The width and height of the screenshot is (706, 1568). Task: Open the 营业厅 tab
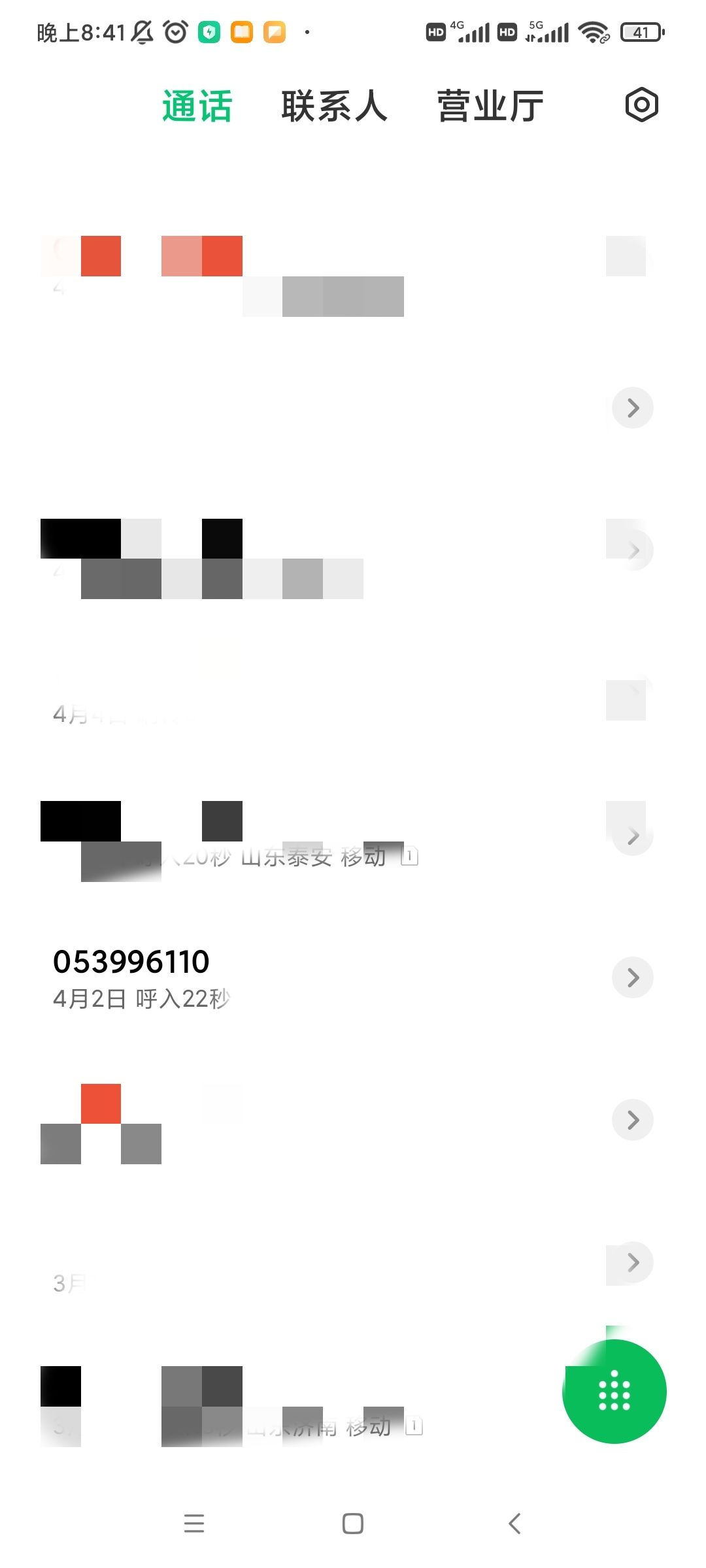(x=490, y=106)
